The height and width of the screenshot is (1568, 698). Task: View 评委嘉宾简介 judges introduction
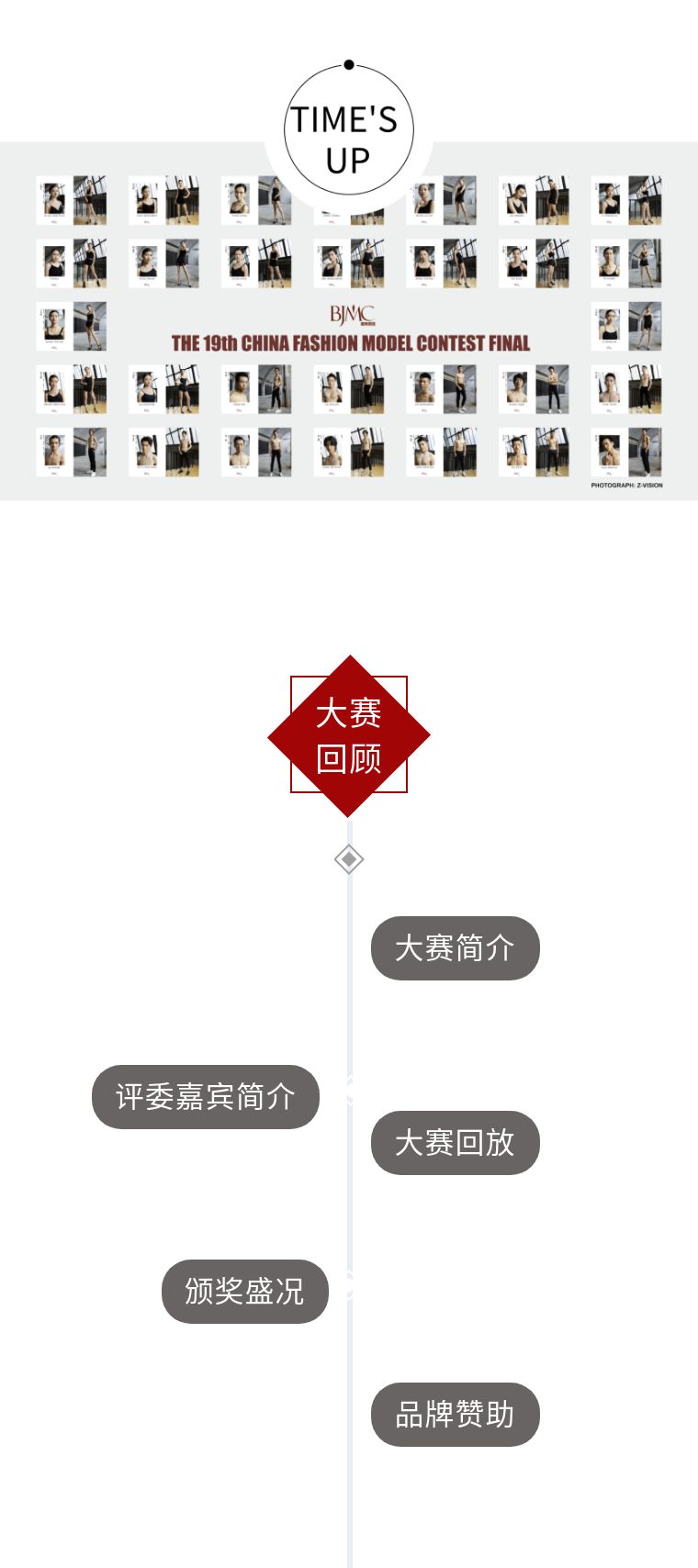tap(205, 1096)
